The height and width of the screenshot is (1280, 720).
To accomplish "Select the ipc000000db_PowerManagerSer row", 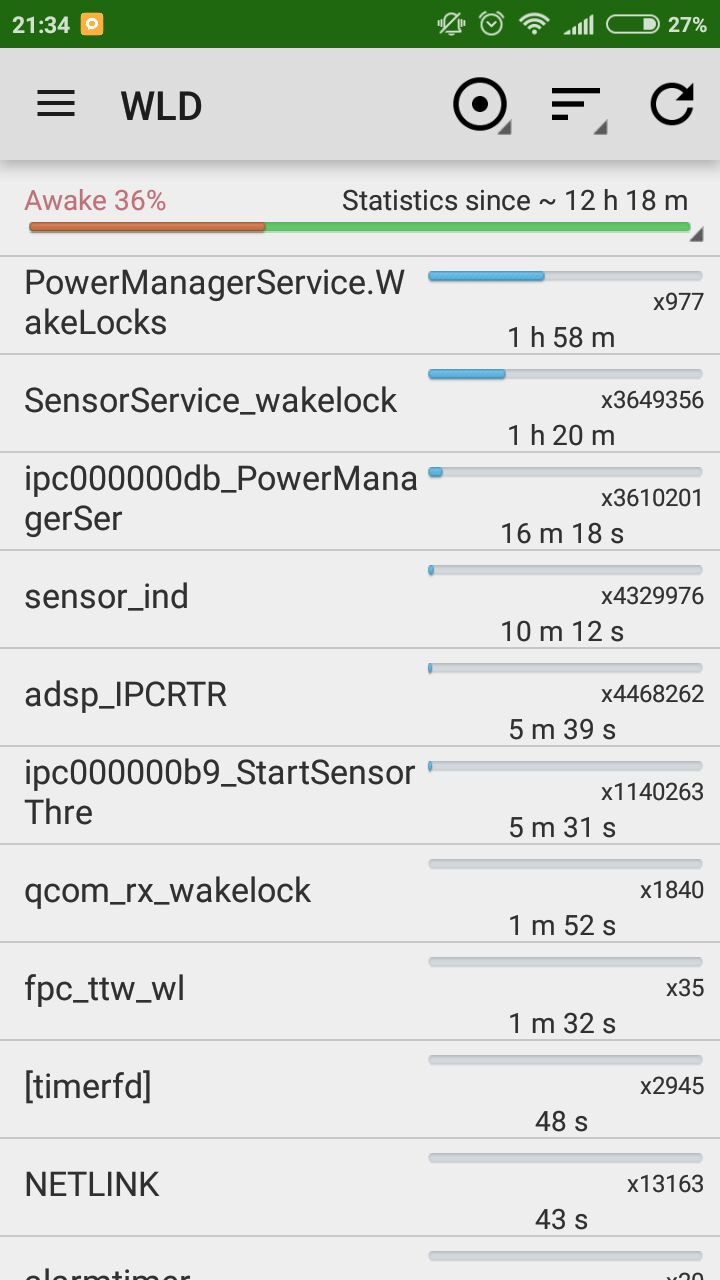I will (360, 501).
